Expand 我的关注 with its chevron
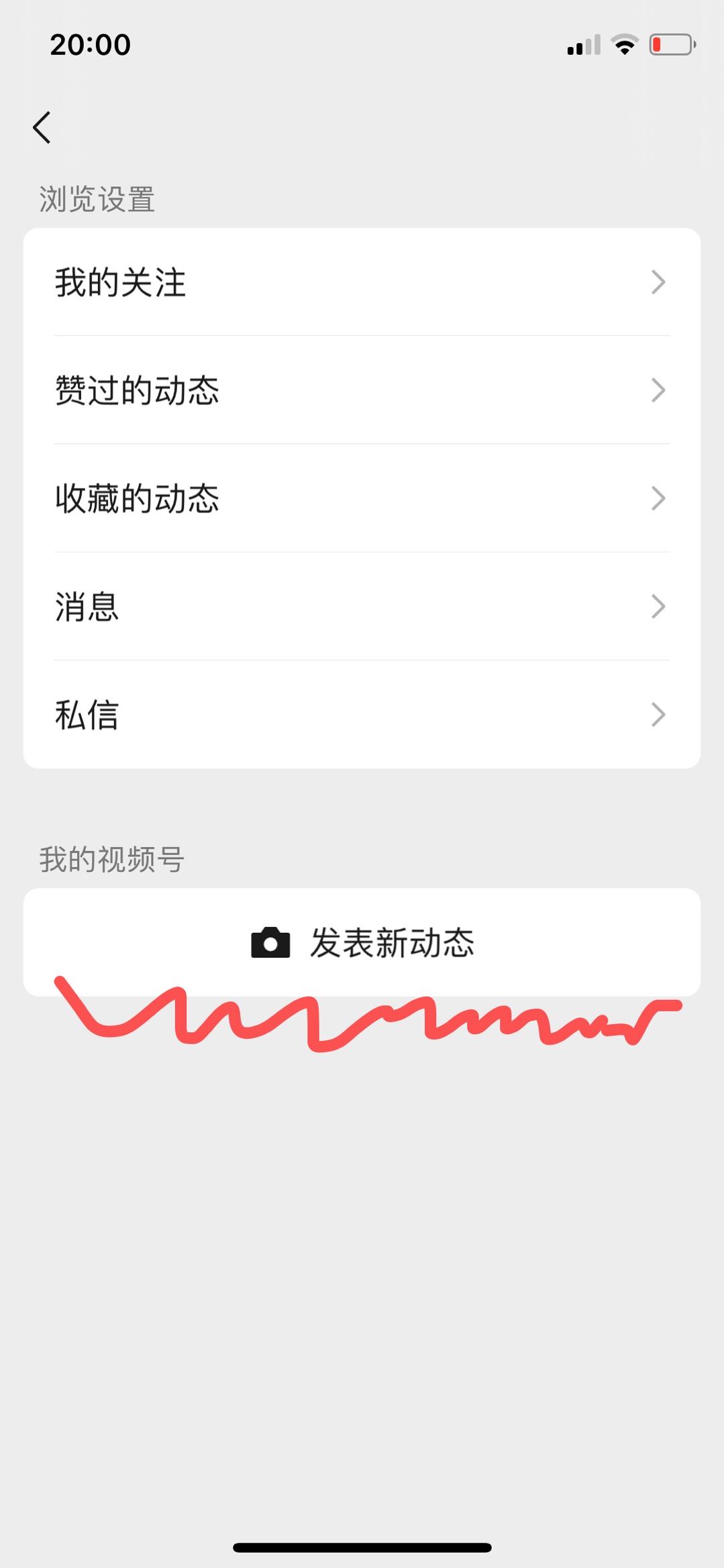Screen dimensions: 724x1568 [x=657, y=283]
